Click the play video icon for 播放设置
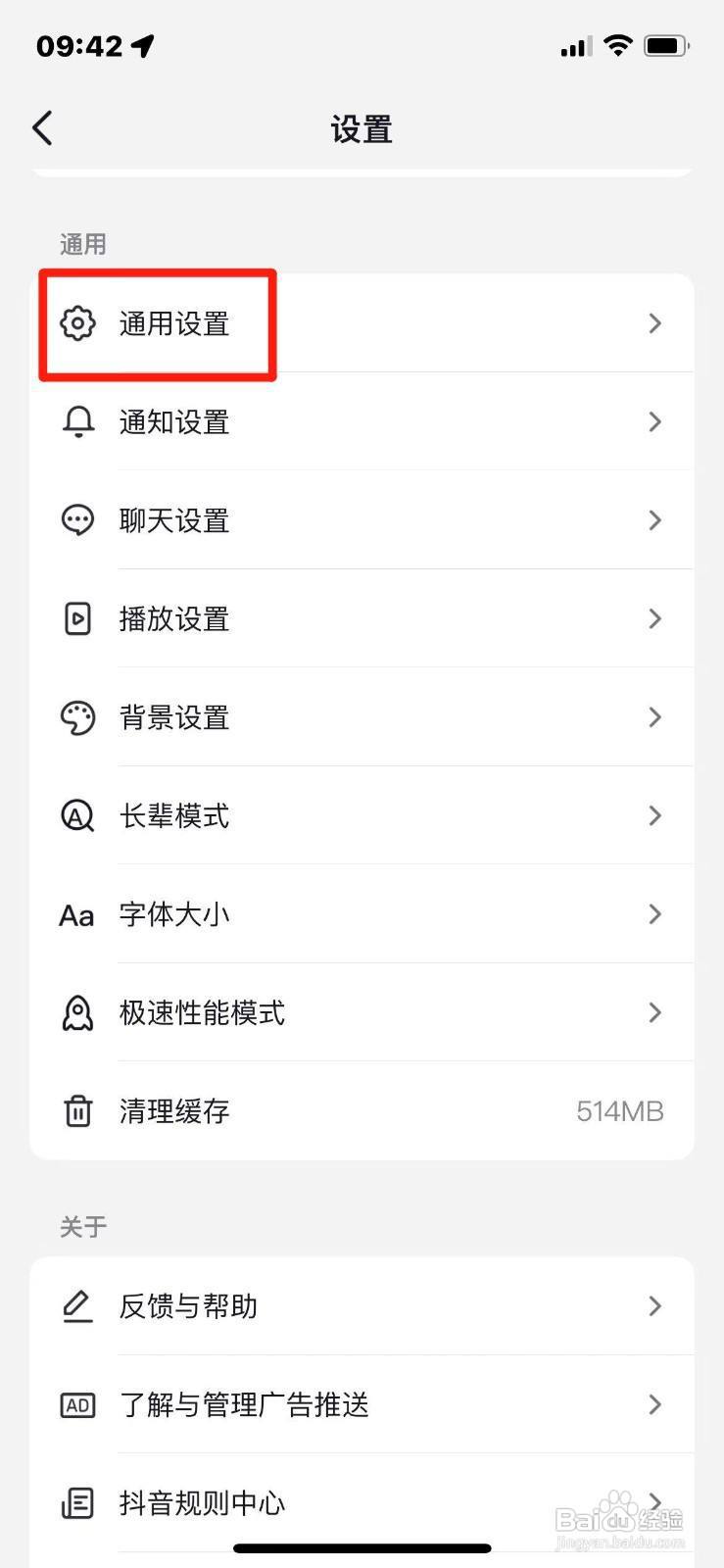This screenshot has height=1568, width=724. [77, 618]
